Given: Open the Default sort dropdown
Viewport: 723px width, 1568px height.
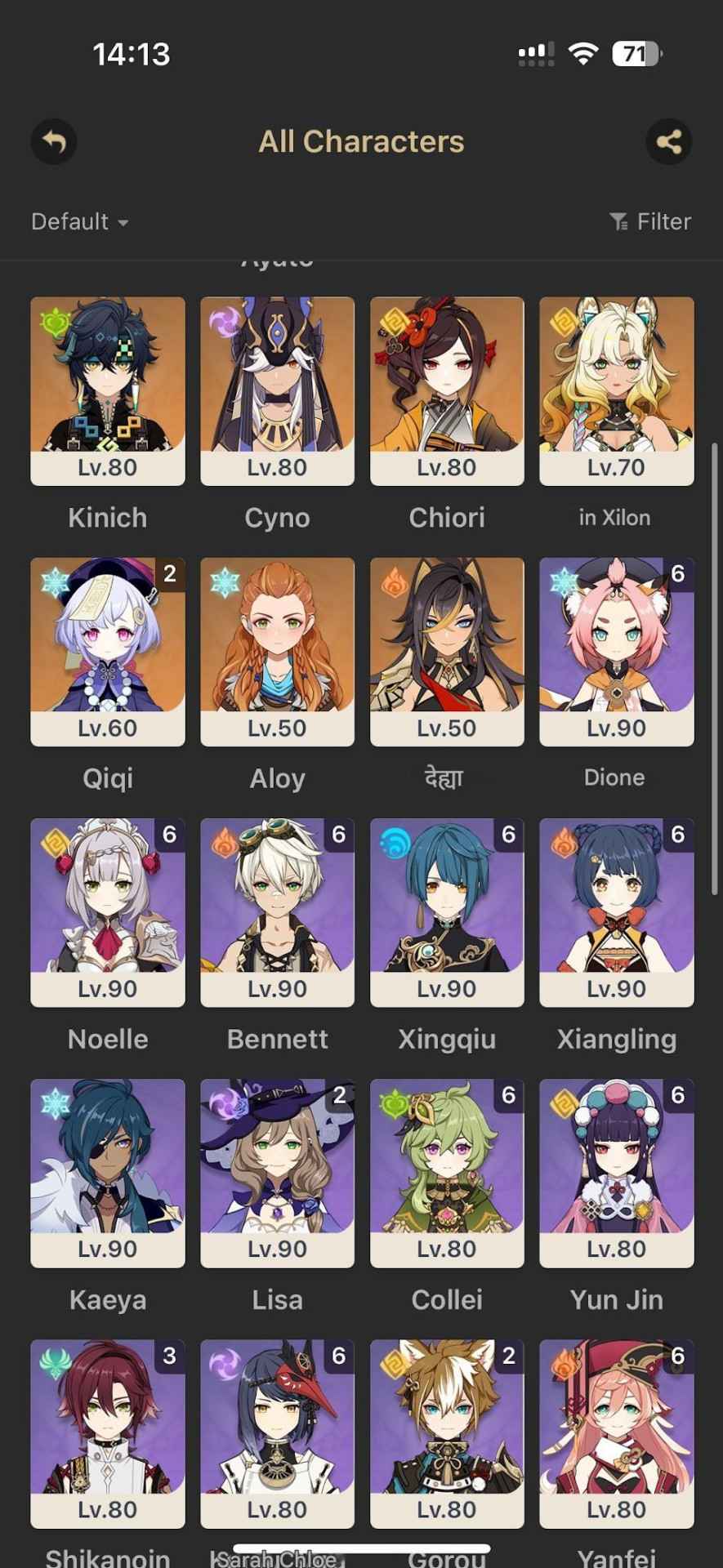Looking at the screenshot, I should (79, 221).
